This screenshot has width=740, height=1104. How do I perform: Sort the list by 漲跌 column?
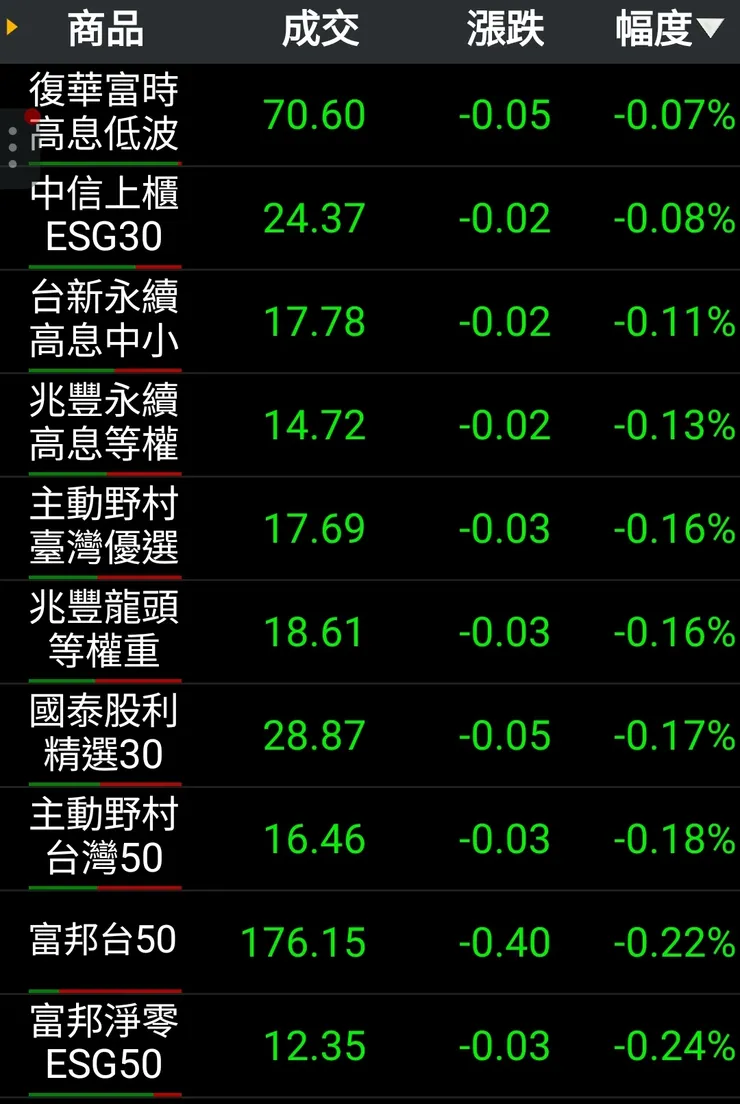pos(505,30)
